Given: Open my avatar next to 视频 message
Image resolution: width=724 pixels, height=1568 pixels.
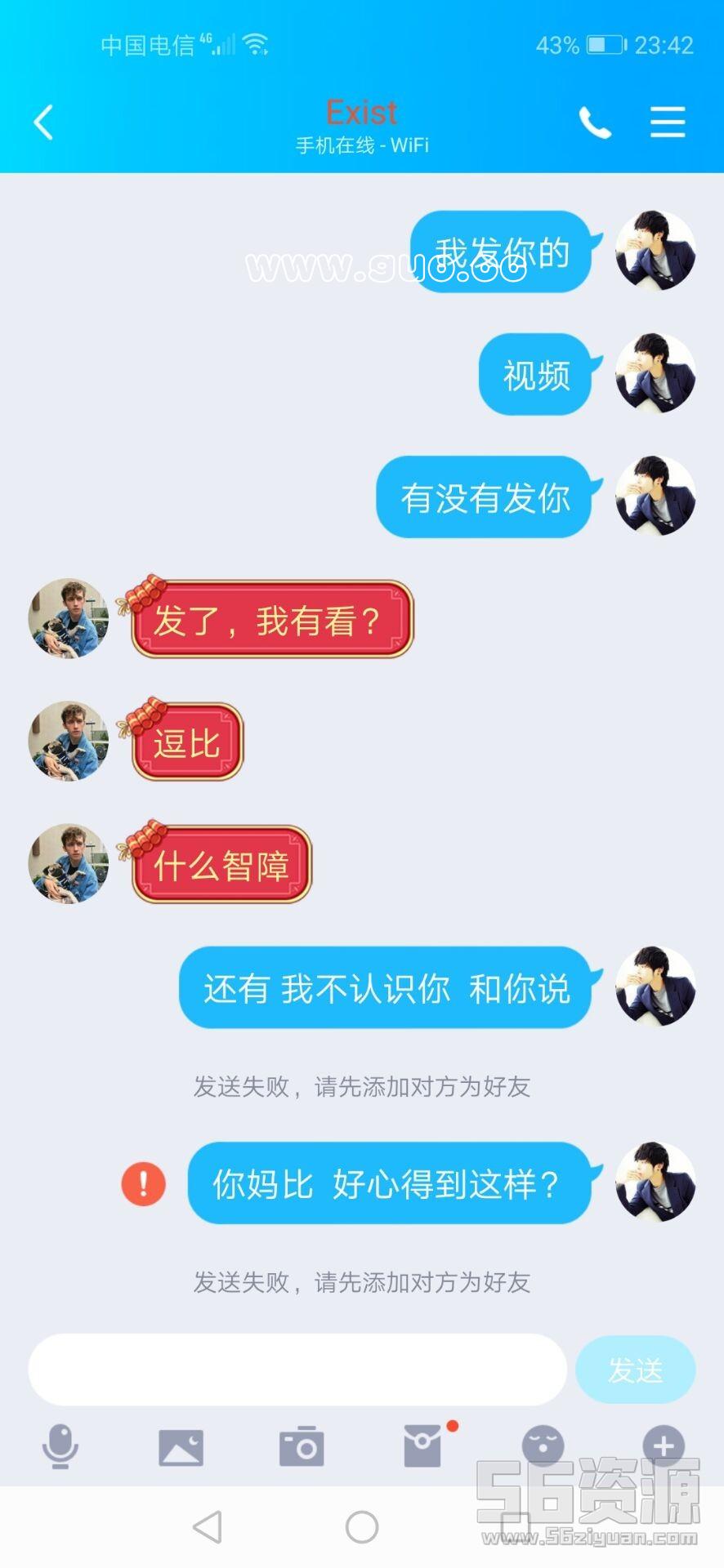Looking at the screenshot, I should pyautogui.click(x=655, y=373).
